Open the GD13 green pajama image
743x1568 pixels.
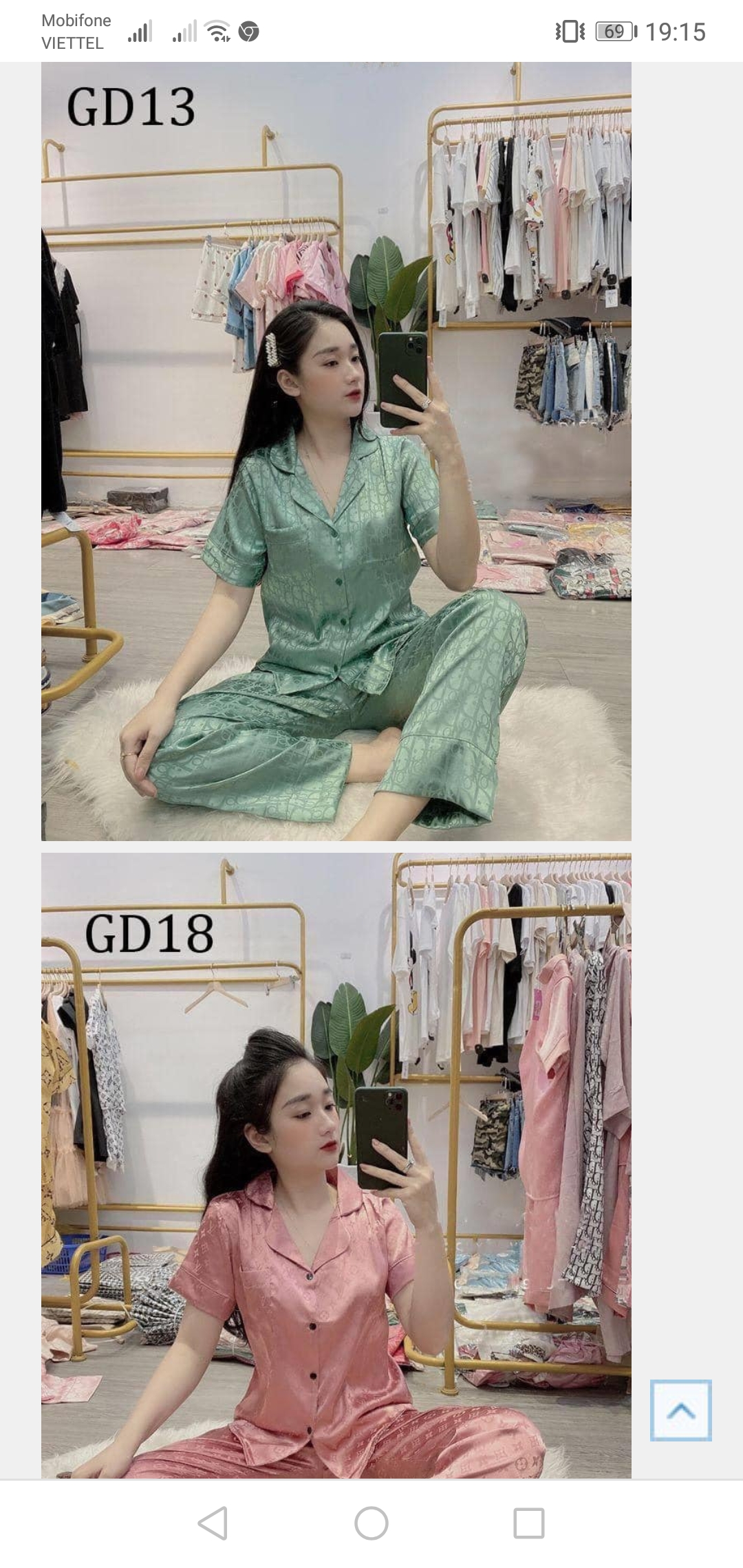tap(336, 451)
